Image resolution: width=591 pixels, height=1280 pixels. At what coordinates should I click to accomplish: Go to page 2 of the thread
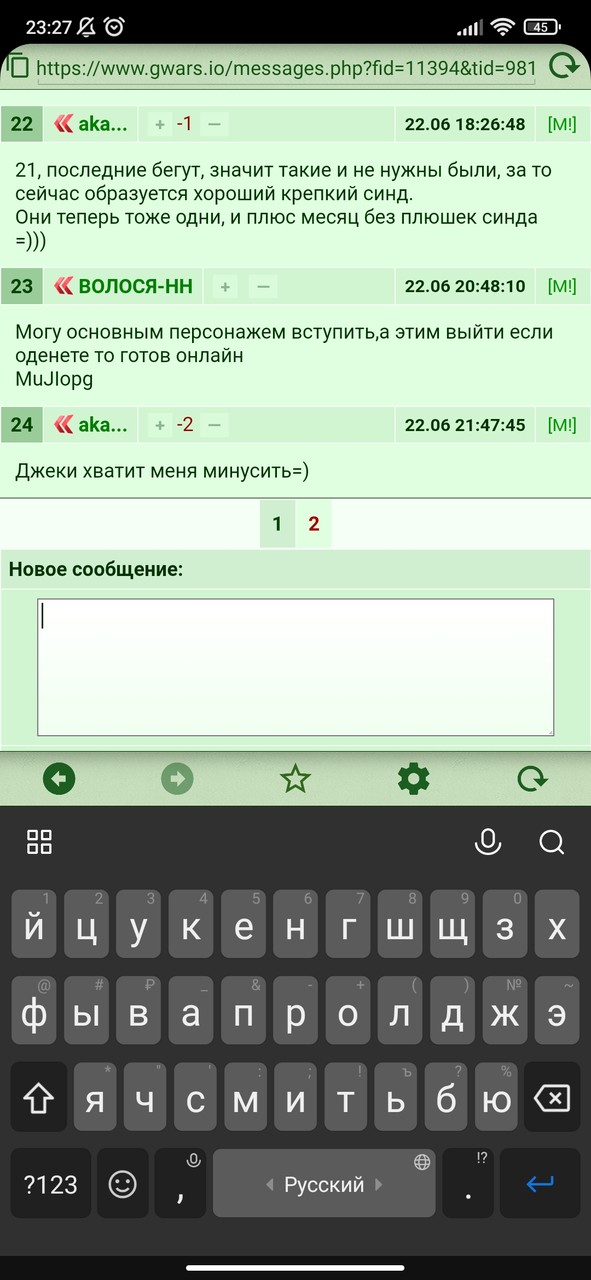pyautogui.click(x=314, y=524)
